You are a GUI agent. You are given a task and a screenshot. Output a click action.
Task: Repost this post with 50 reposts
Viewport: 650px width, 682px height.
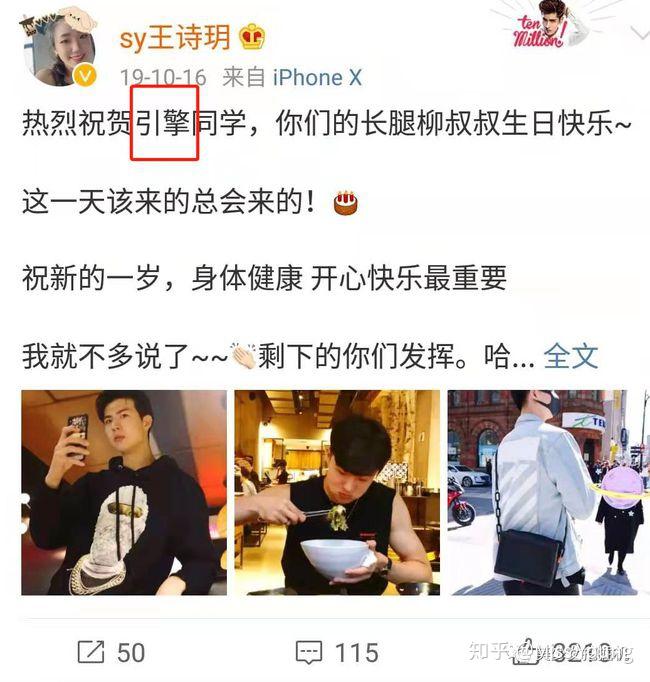click(x=111, y=653)
